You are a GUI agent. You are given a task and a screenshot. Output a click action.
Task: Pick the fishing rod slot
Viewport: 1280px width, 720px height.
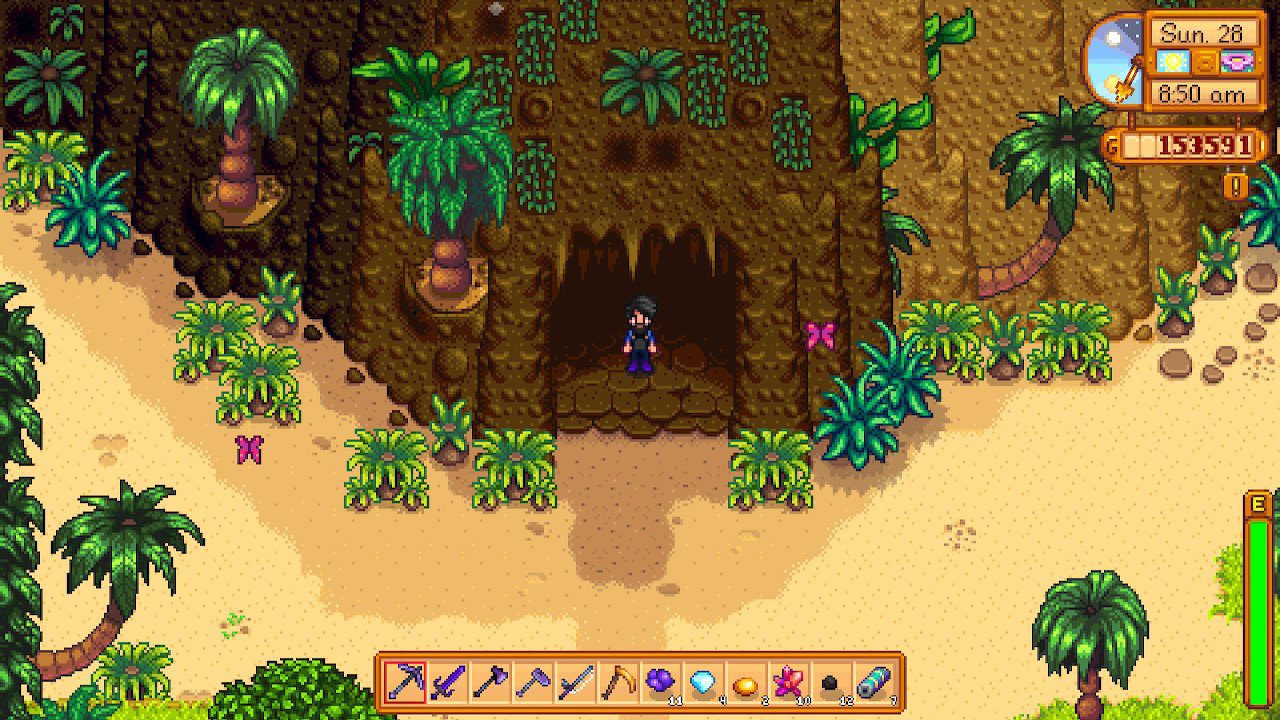click(x=576, y=683)
